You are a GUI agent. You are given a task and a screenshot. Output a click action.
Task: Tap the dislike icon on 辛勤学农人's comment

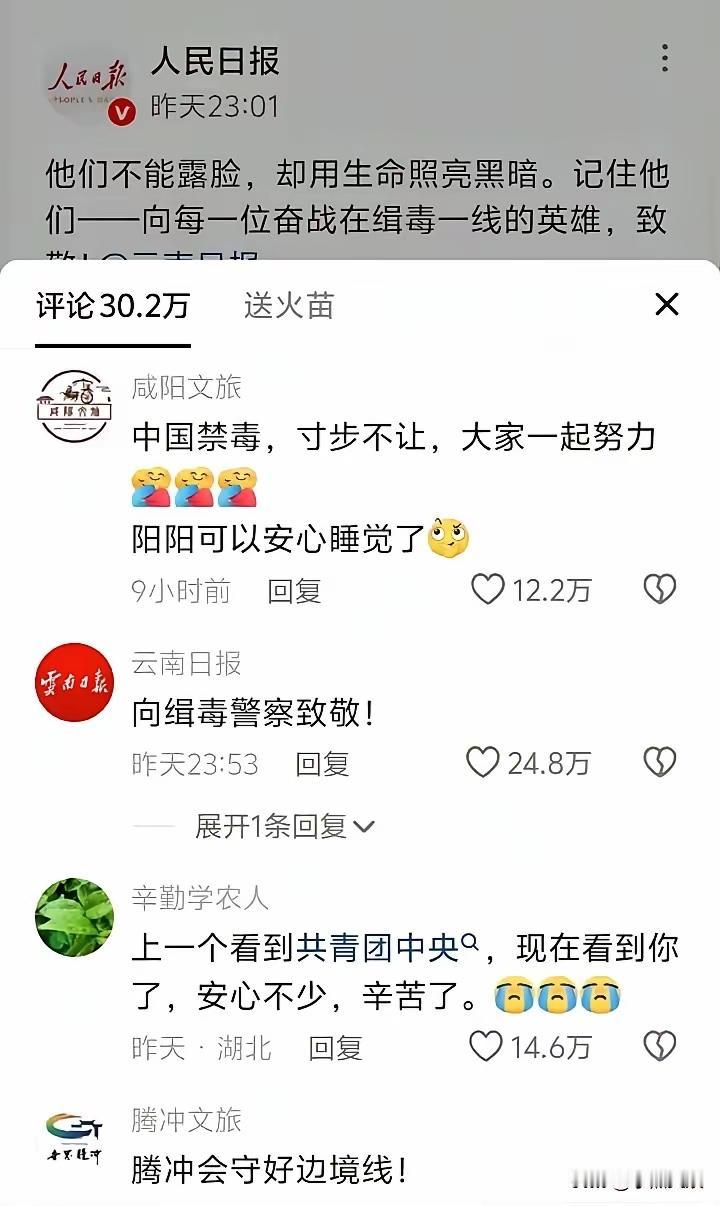click(x=659, y=1047)
